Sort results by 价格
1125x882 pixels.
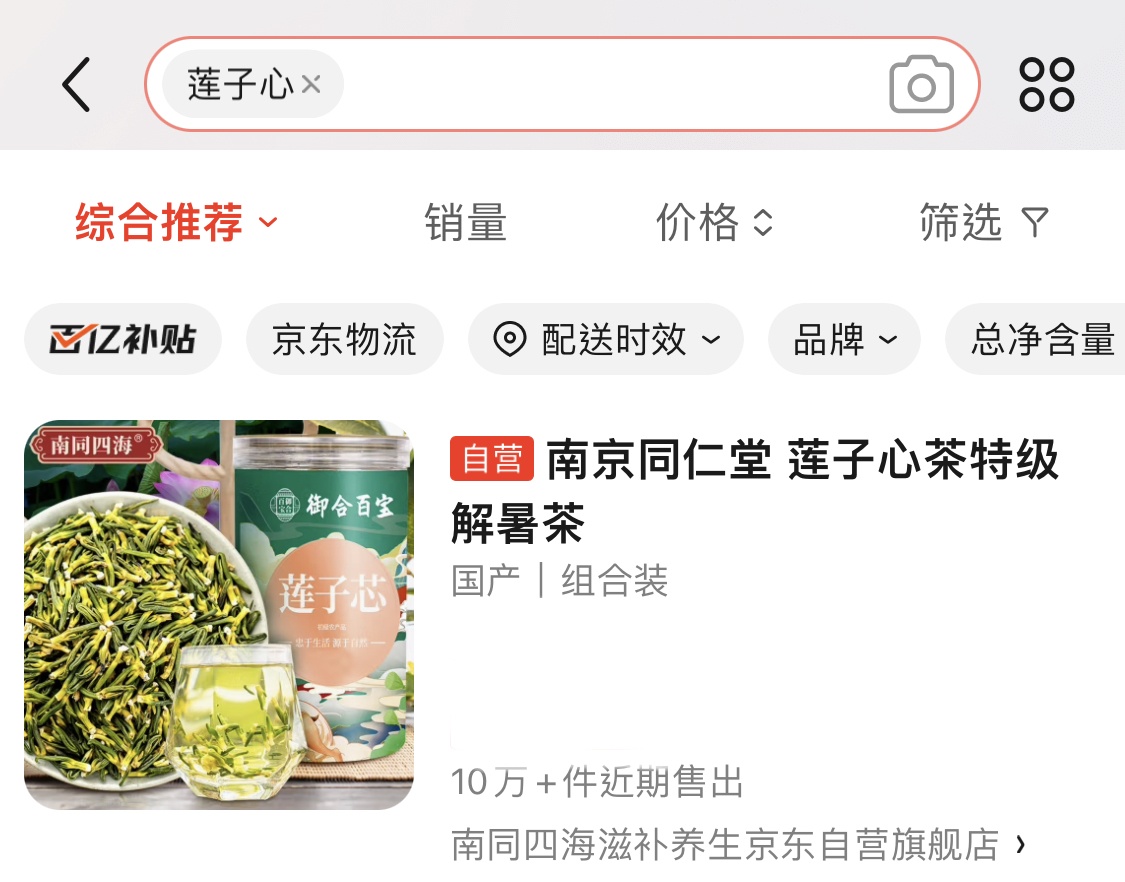click(714, 222)
